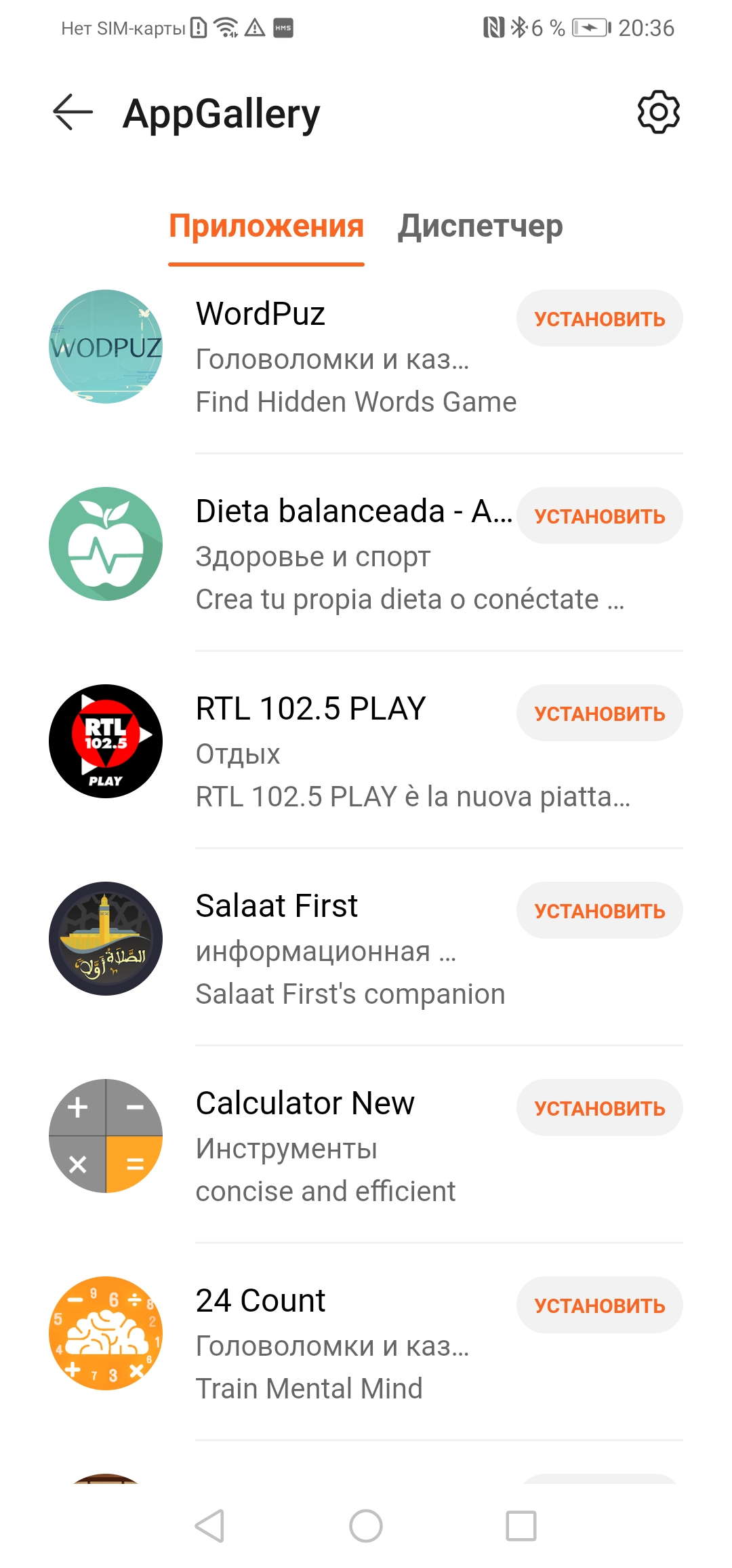Open recent apps from navigation bar
732x1568 pixels.
(521, 1526)
